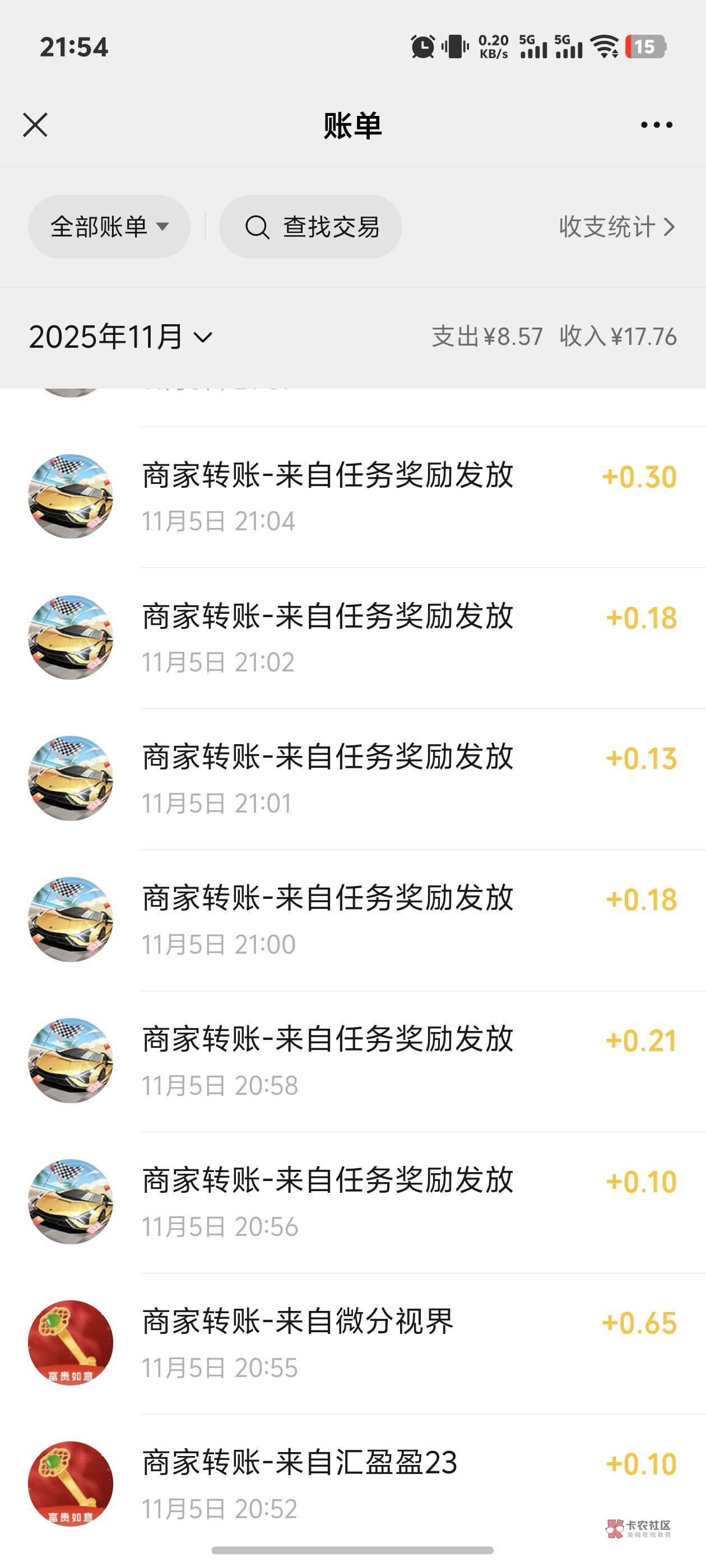View the +0.10 transaction at 20:56

point(365,1202)
